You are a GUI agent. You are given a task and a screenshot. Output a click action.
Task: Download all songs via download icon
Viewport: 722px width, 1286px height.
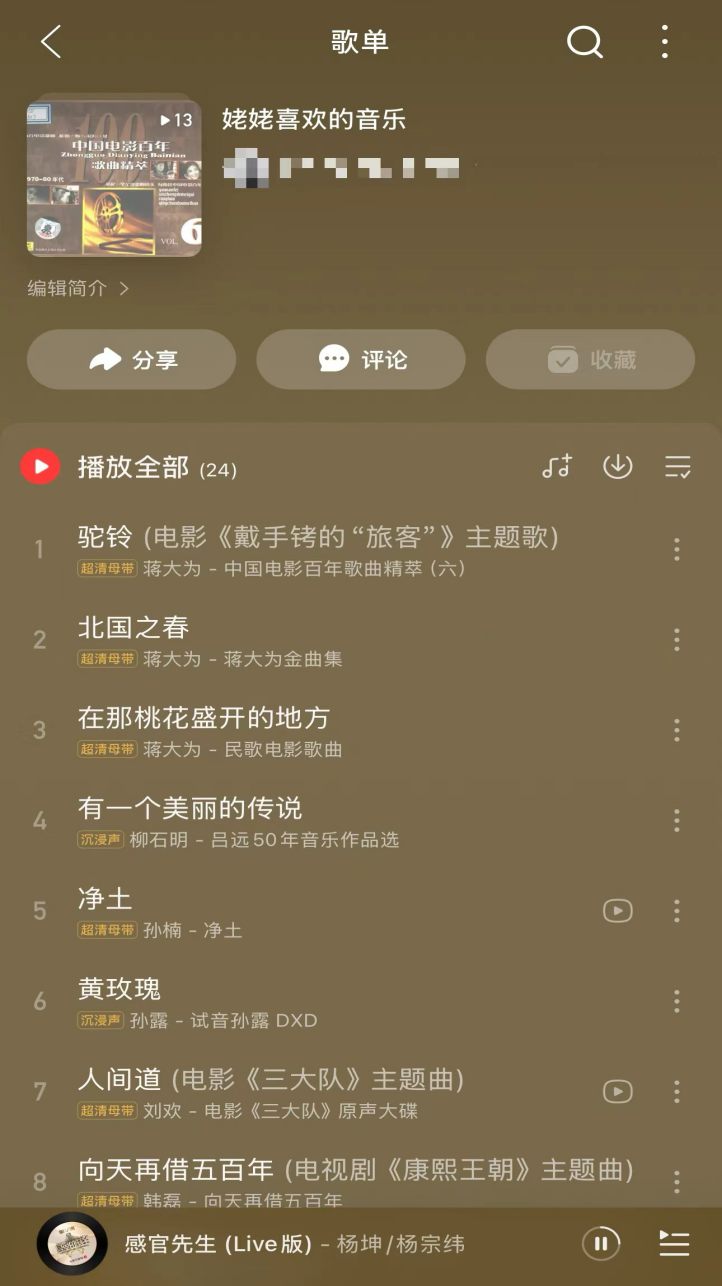click(x=618, y=466)
